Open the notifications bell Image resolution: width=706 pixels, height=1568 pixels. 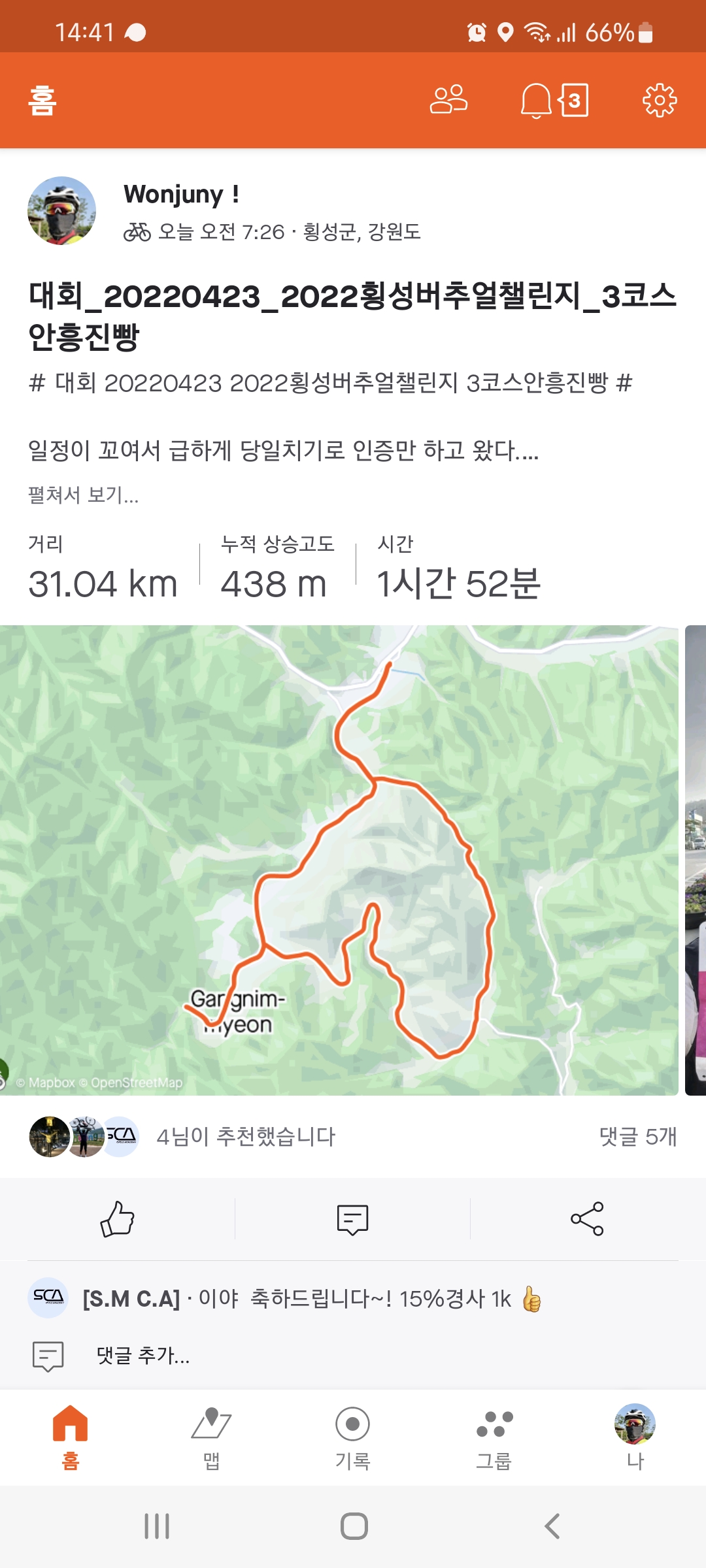536,101
